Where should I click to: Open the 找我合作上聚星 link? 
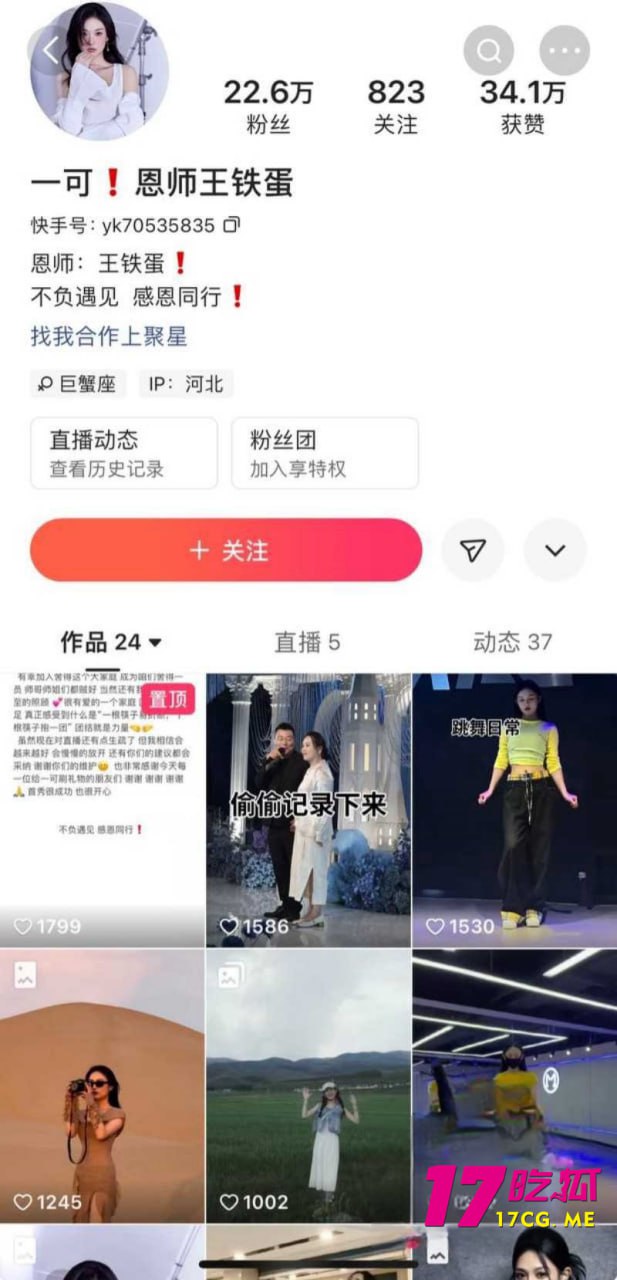[109, 336]
